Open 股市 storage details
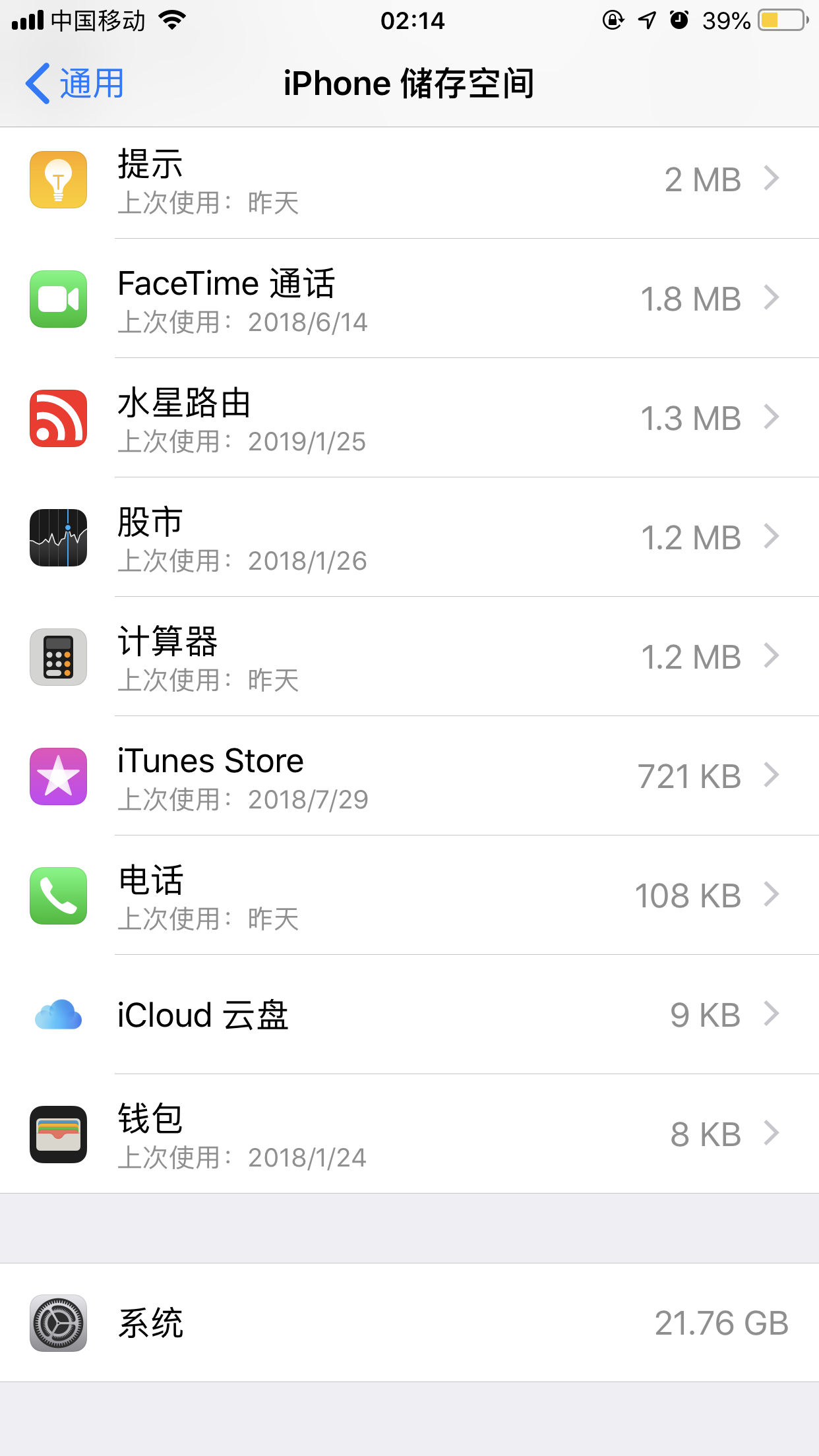 click(x=409, y=538)
